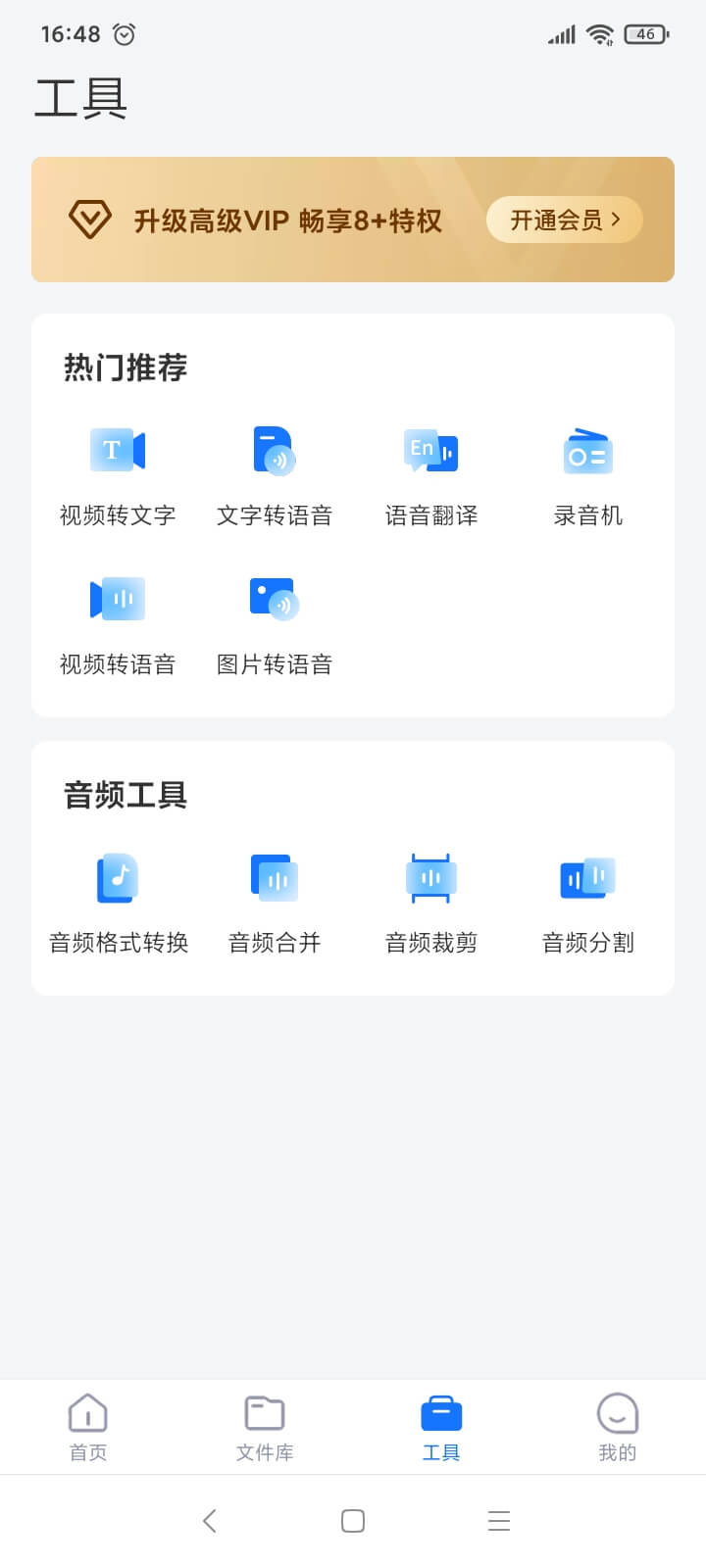706x1568 pixels.
Task: Launch the 音频分割 audio splitter
Action: point(587,901)
